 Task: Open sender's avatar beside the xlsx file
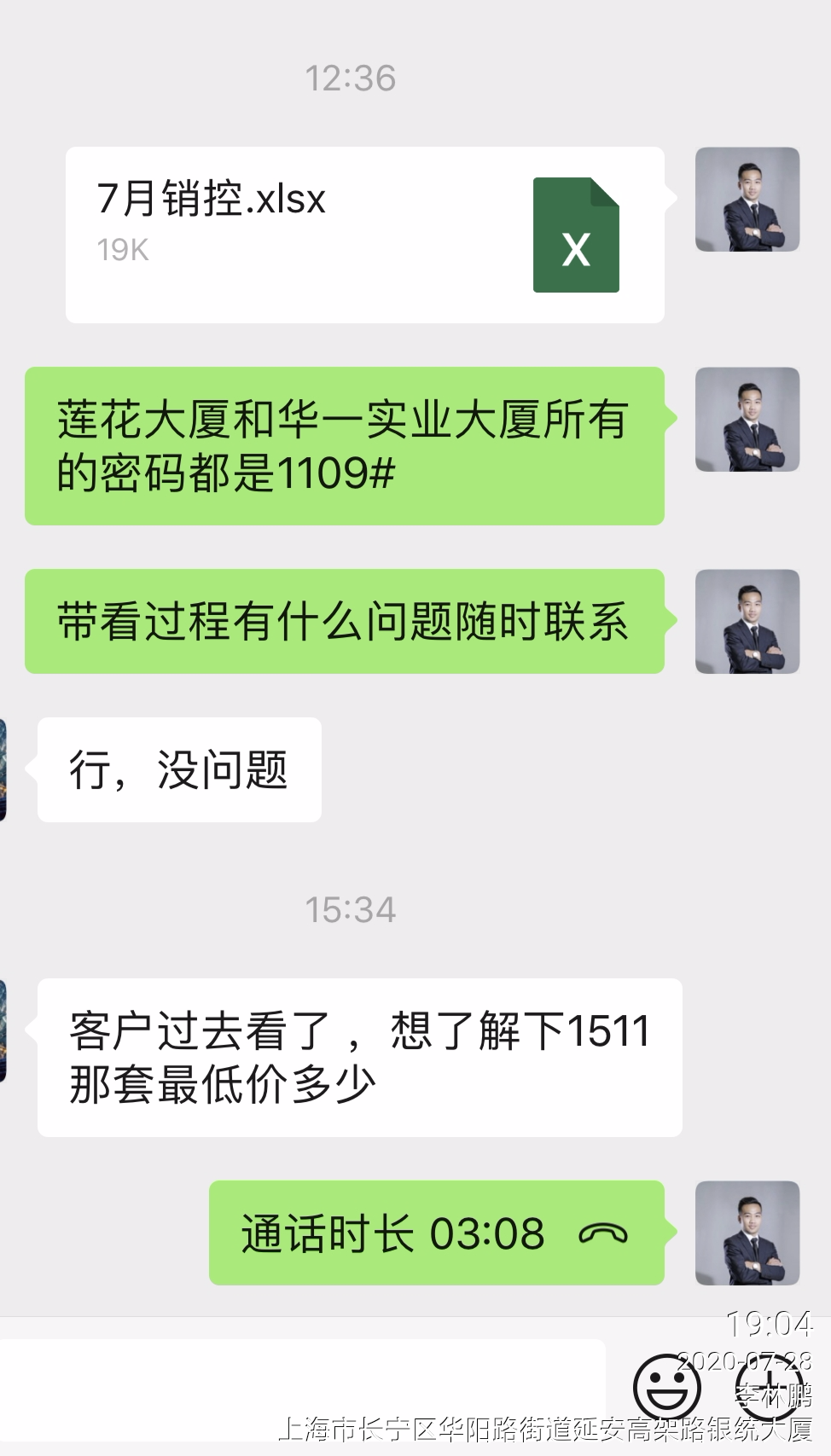pos(747,200)
